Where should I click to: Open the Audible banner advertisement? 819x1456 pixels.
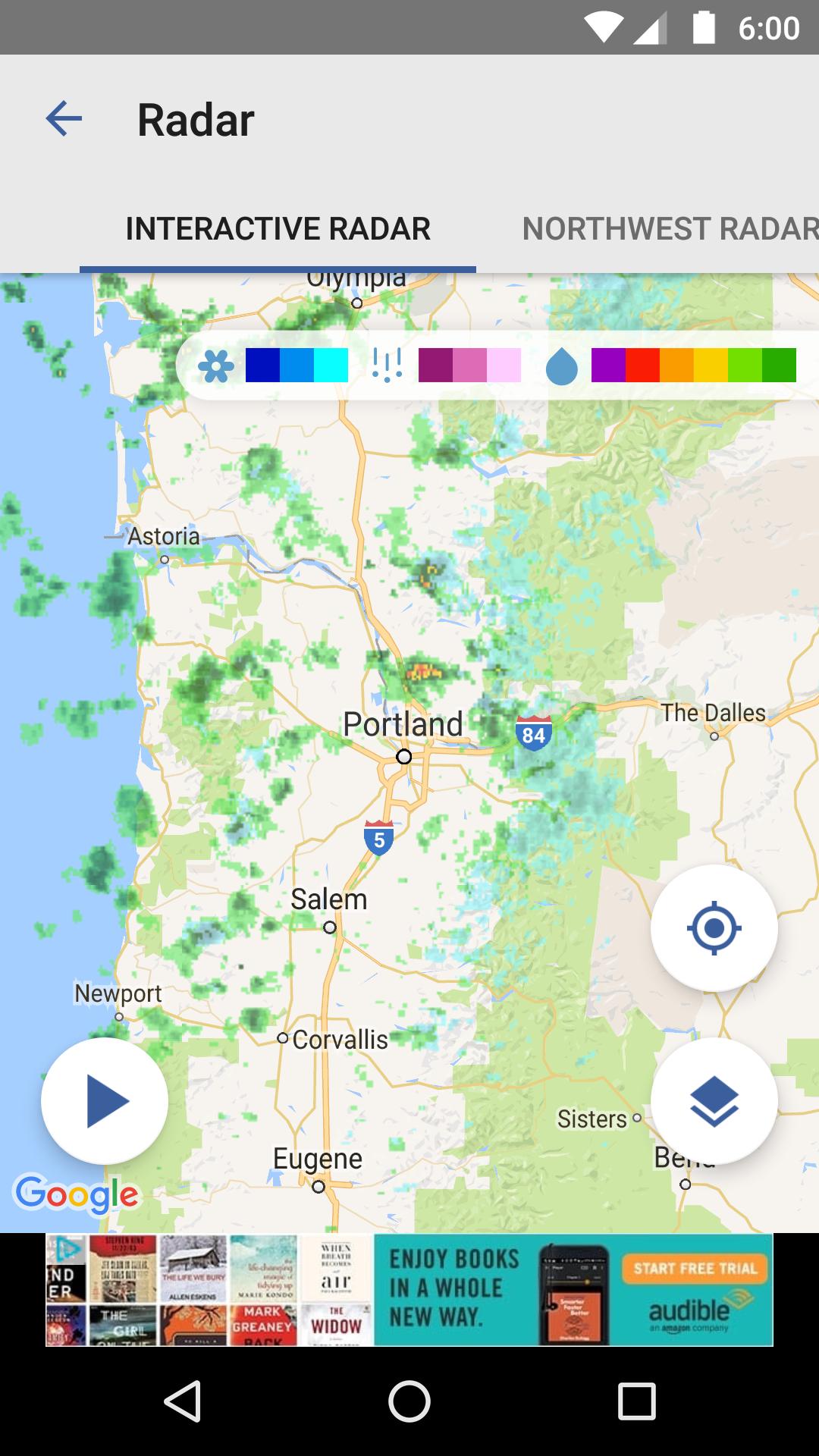409,1289
